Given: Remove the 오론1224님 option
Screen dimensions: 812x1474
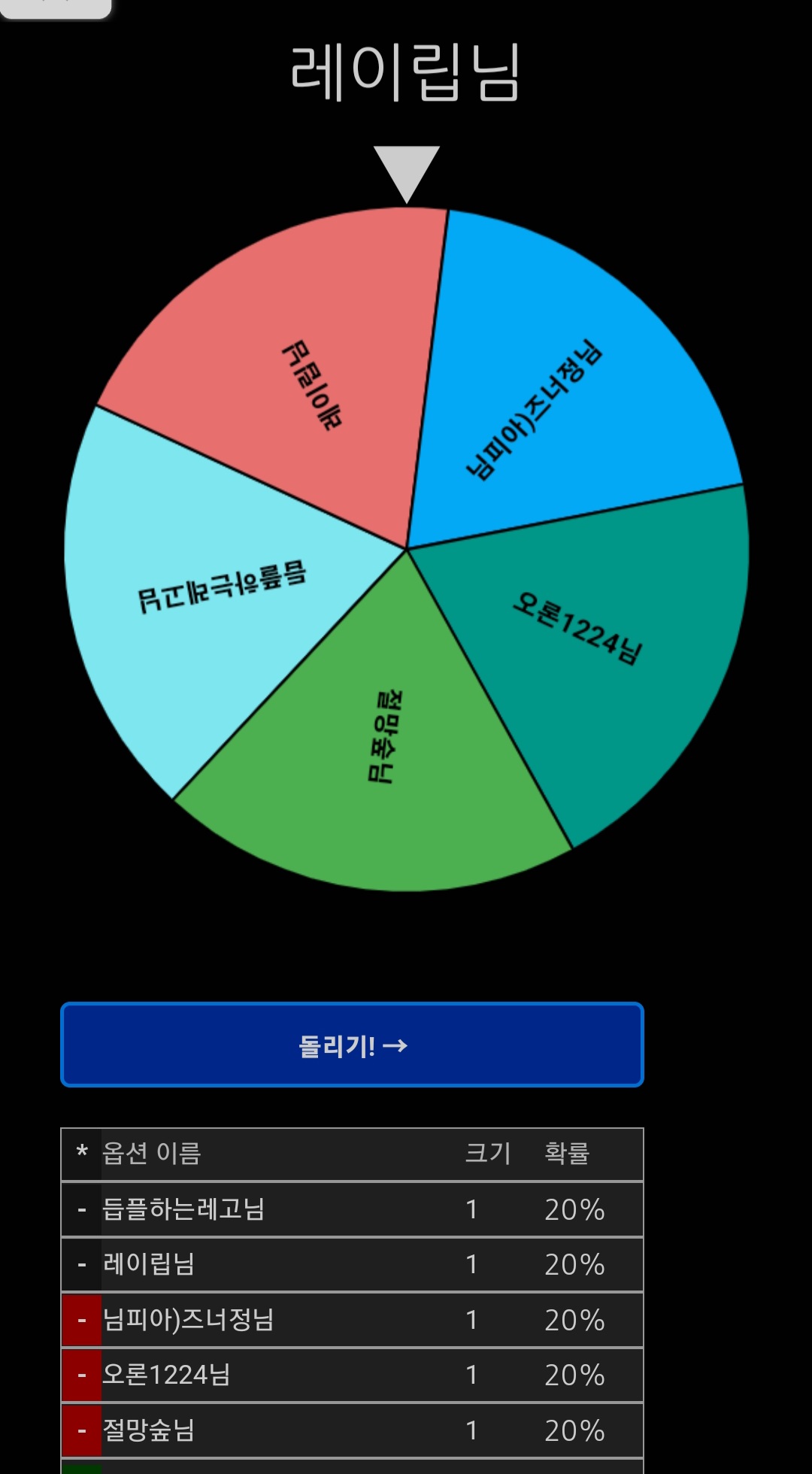Looking at the screenshot, I should tap(81, 1375).
